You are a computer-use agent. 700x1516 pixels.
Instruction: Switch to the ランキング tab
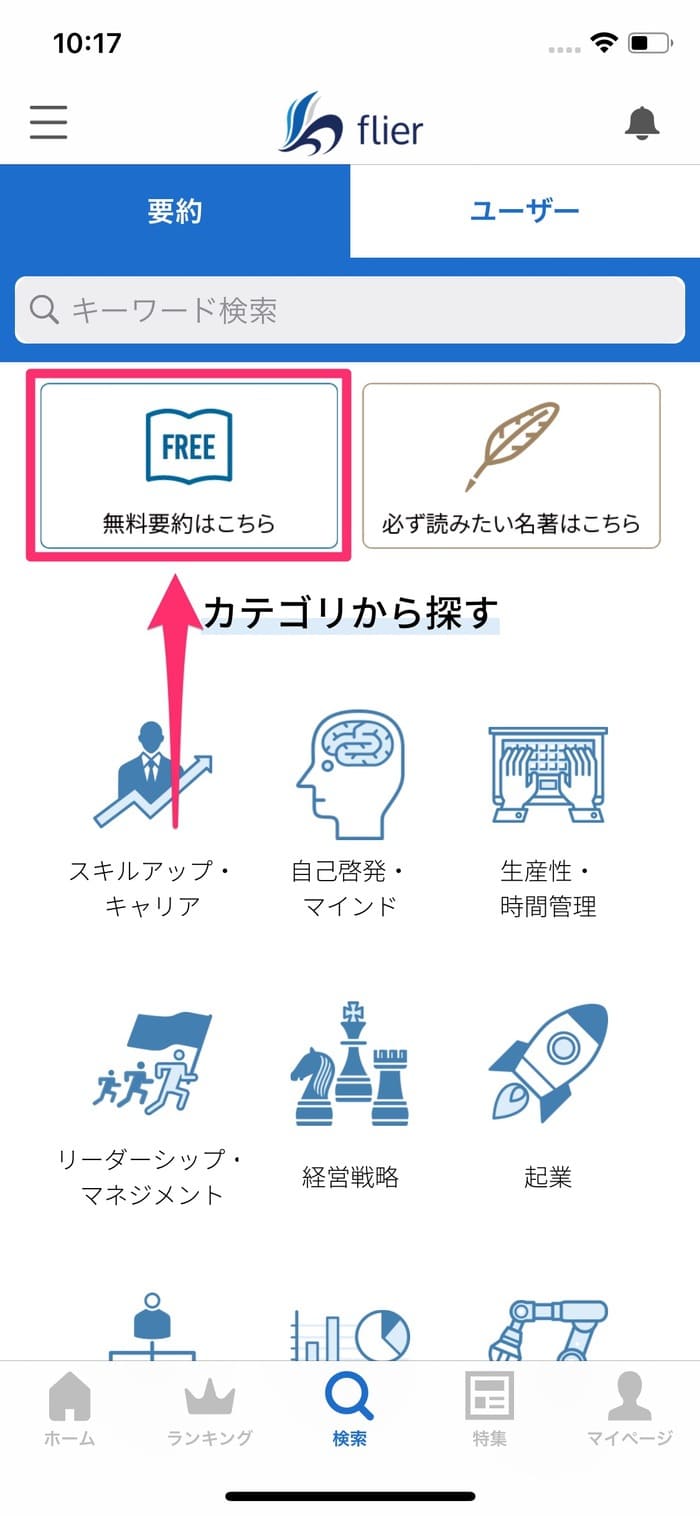210,1410
